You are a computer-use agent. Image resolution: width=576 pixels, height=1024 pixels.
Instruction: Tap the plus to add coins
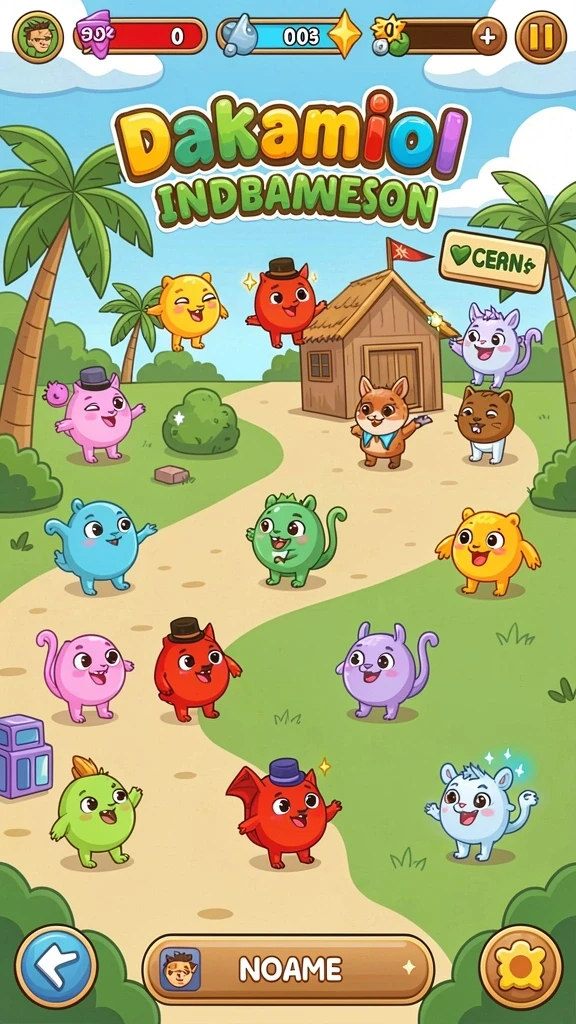point(487,37)
